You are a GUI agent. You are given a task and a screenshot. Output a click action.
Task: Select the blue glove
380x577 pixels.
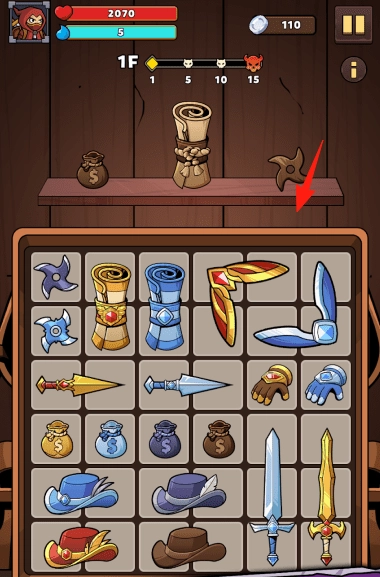(326, 385)
